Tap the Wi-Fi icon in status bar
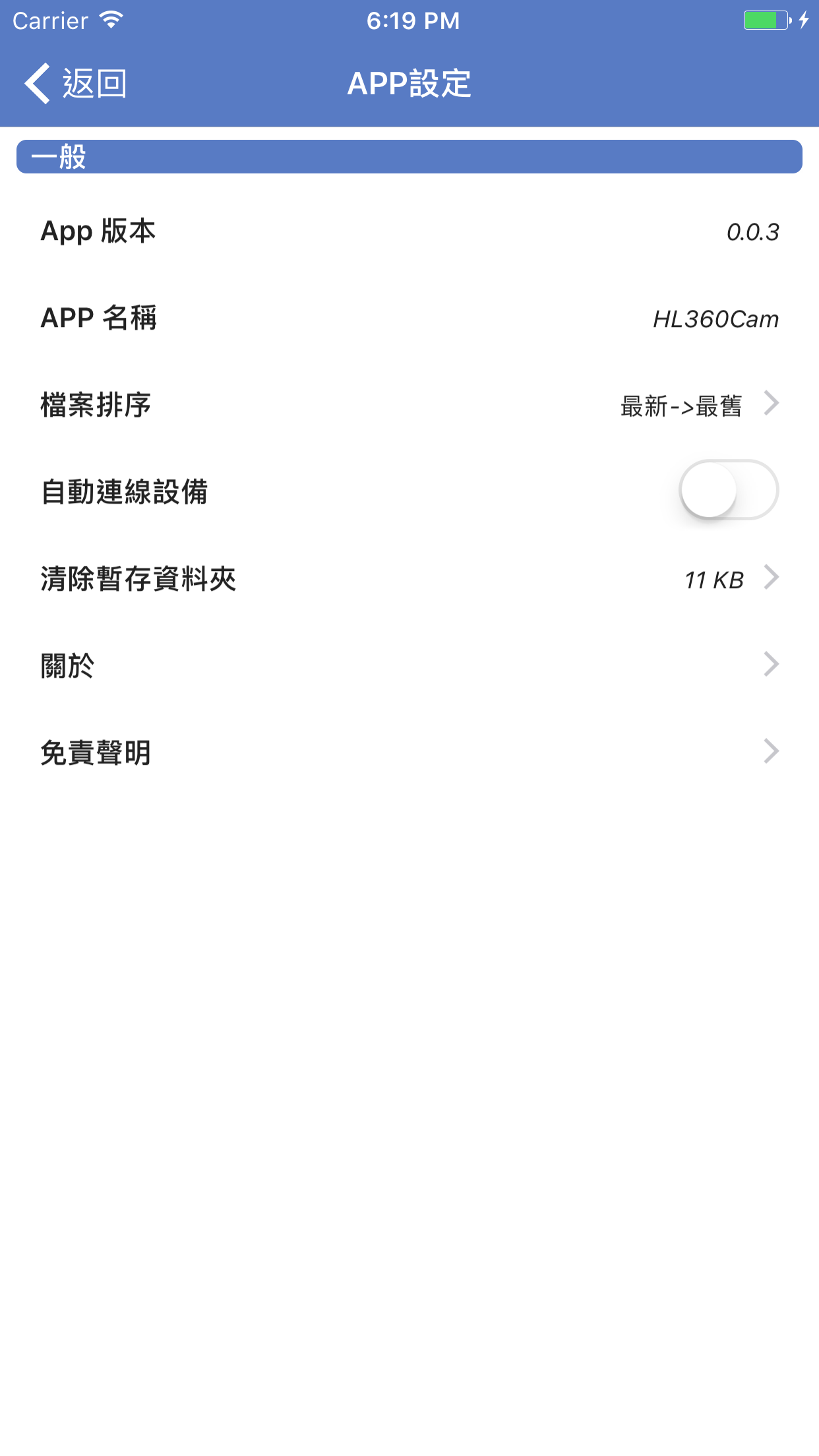Screen dimensions: 819x1456 [x=111, y=18]
